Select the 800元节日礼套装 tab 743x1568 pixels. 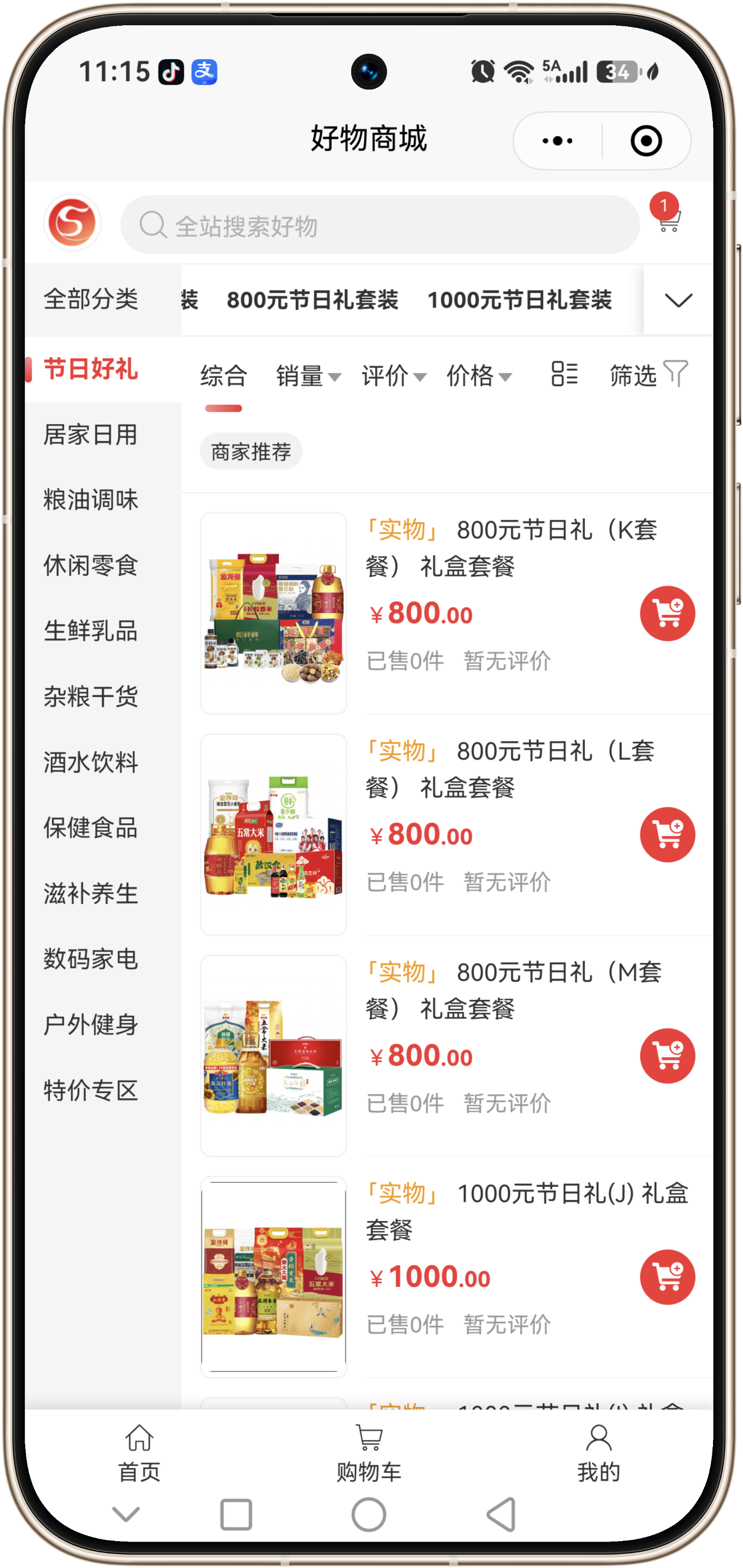pyautogui.click(x=312, y=300)
